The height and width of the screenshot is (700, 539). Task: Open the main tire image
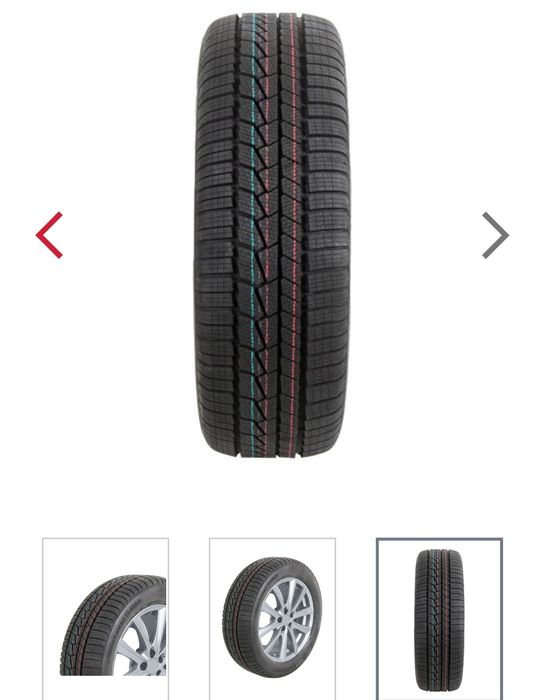pyautogui.click(x=272, y=235)
